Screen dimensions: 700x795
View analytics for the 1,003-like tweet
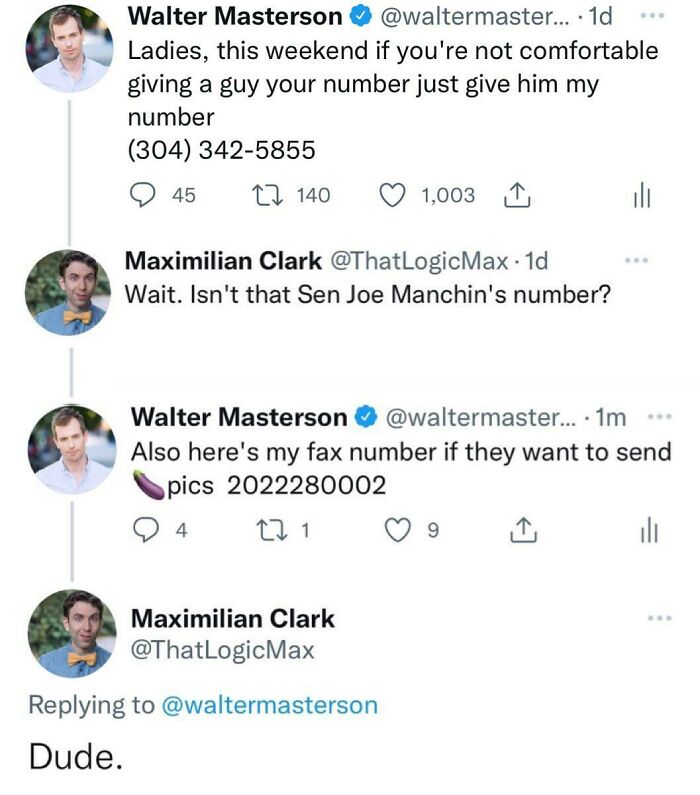(x=642, y=195)
